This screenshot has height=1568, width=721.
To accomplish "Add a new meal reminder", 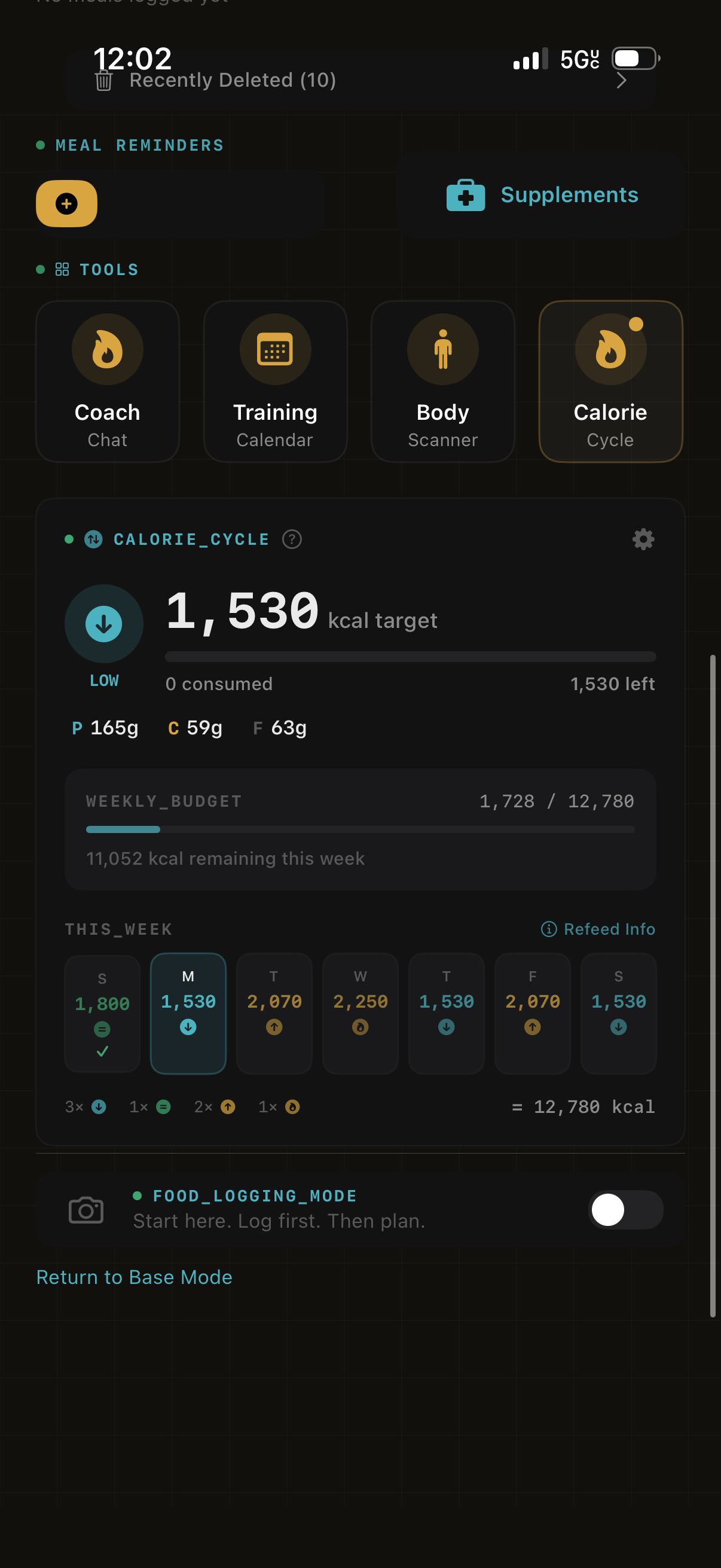I will pyautogui.click(x=67, y=203).
